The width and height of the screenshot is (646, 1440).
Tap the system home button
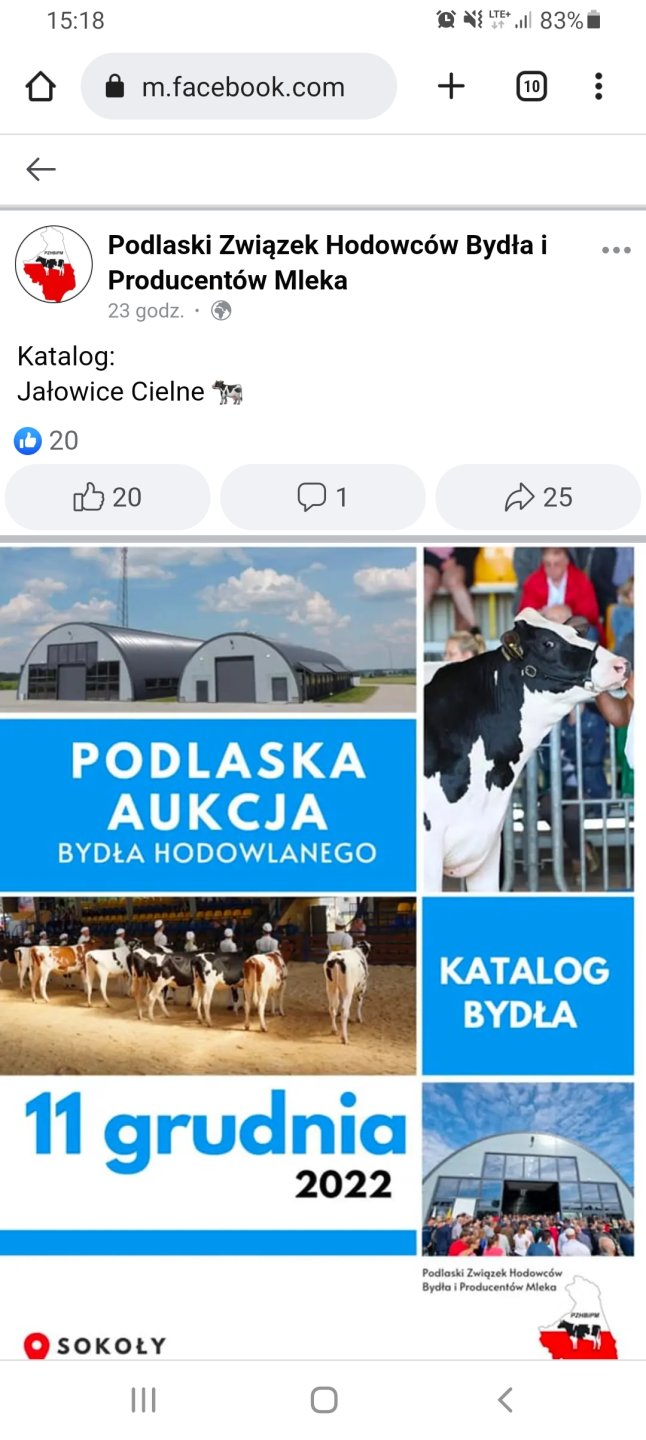(x=323, y=1400)
